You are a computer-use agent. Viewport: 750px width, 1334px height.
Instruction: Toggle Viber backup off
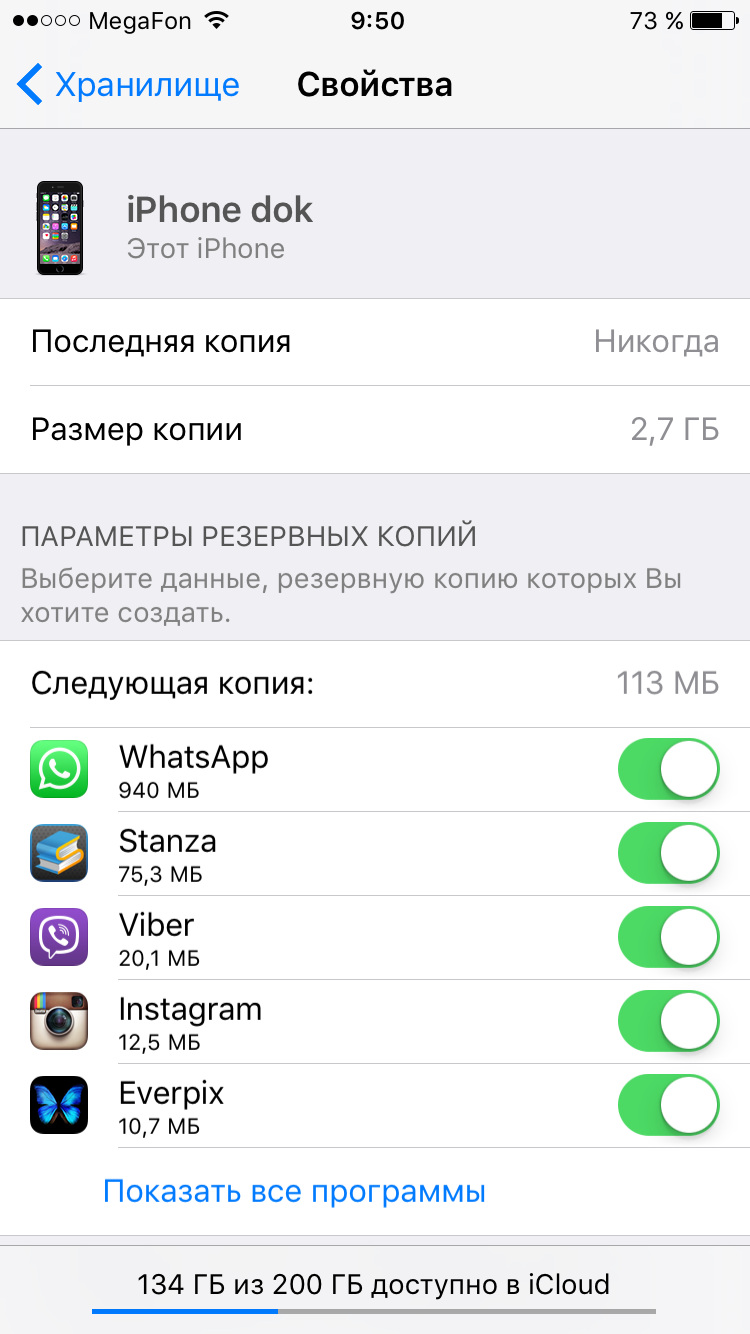click(669, 937)
